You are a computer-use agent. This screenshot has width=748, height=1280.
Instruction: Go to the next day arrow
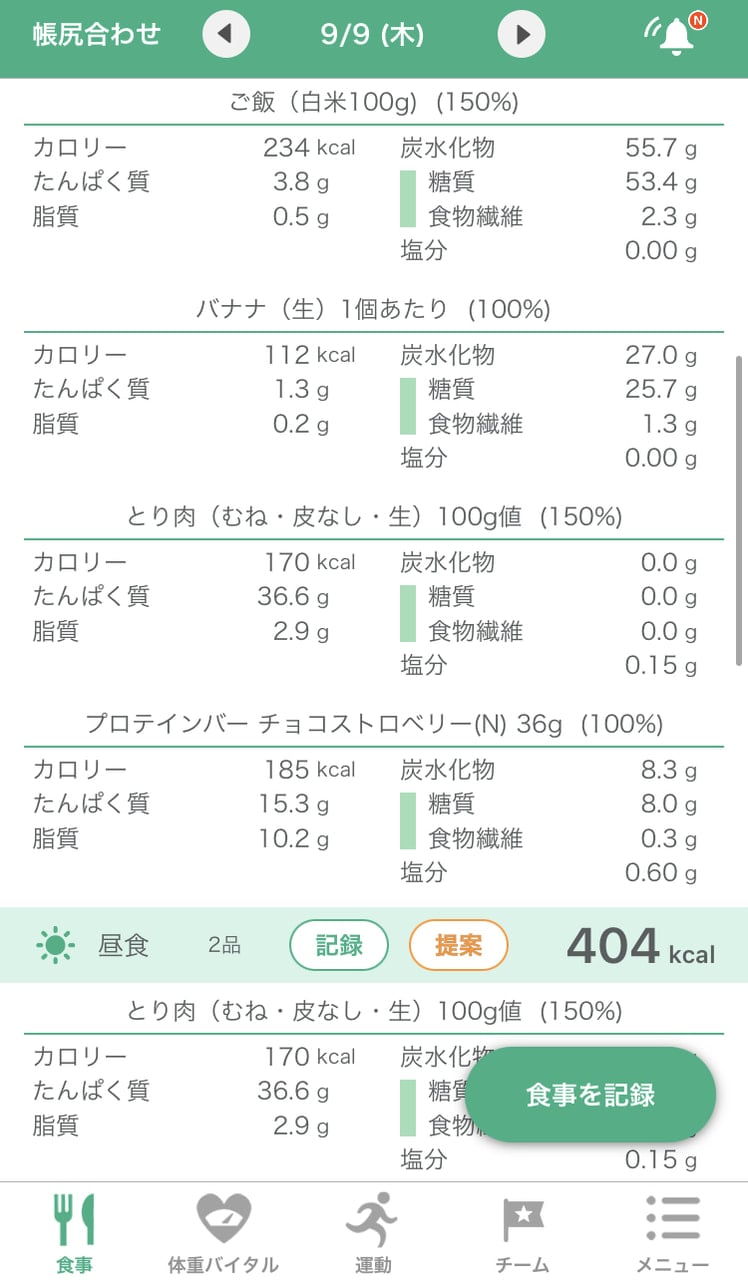click(x=522, y=35)
